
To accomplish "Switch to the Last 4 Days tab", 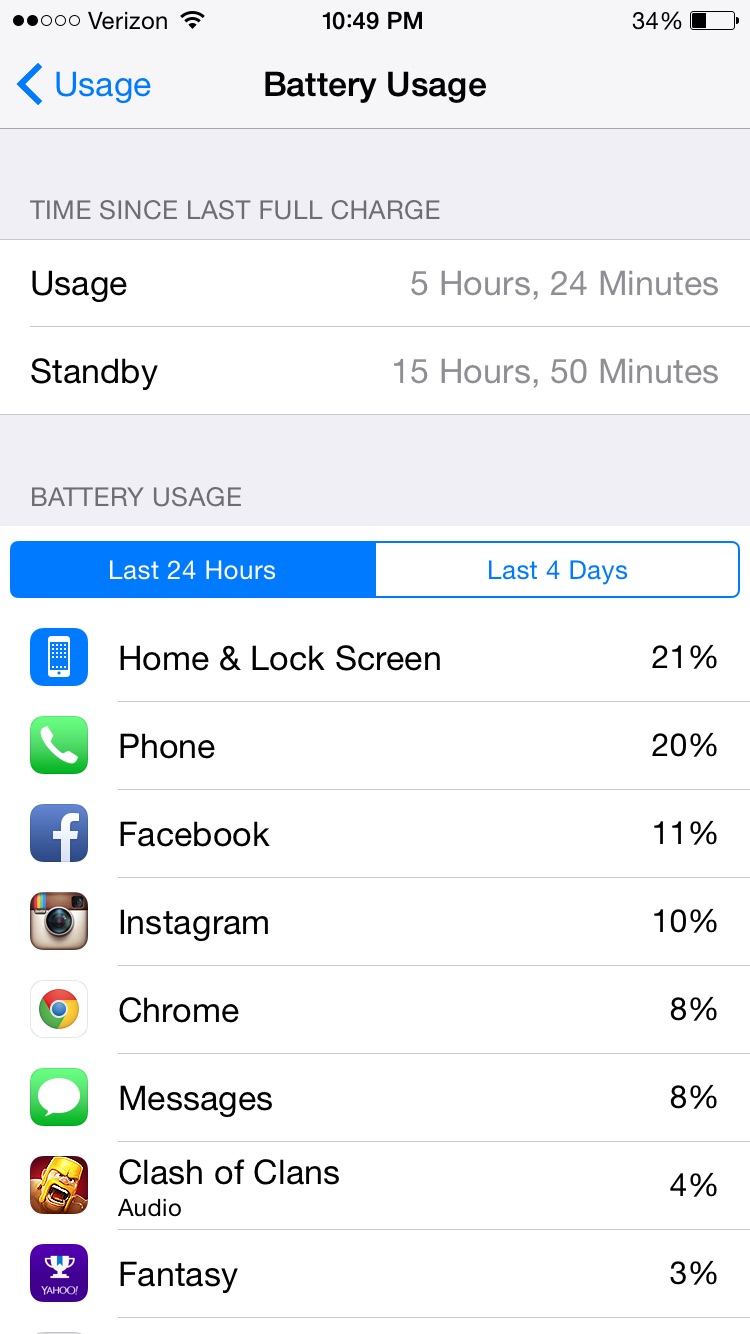I will (x=557, y=570).
